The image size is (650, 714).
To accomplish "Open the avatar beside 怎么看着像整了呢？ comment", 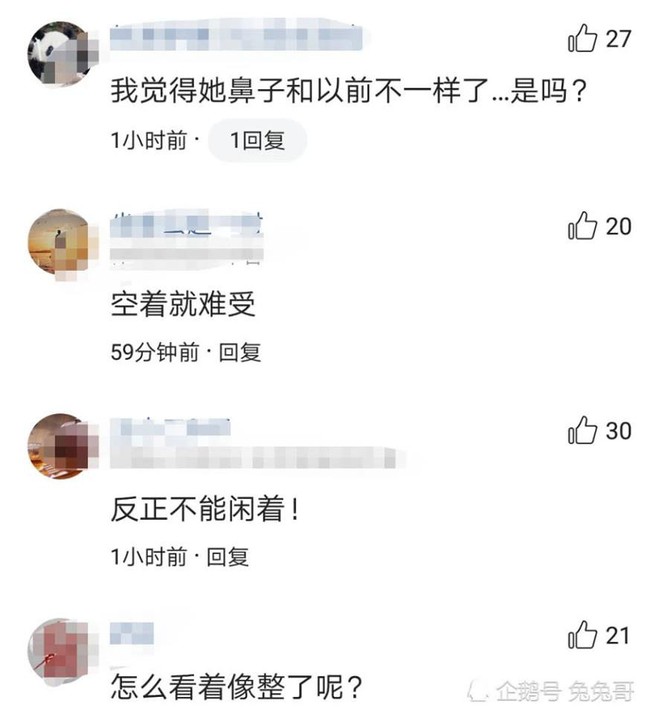I will click(x=60, y=649).
